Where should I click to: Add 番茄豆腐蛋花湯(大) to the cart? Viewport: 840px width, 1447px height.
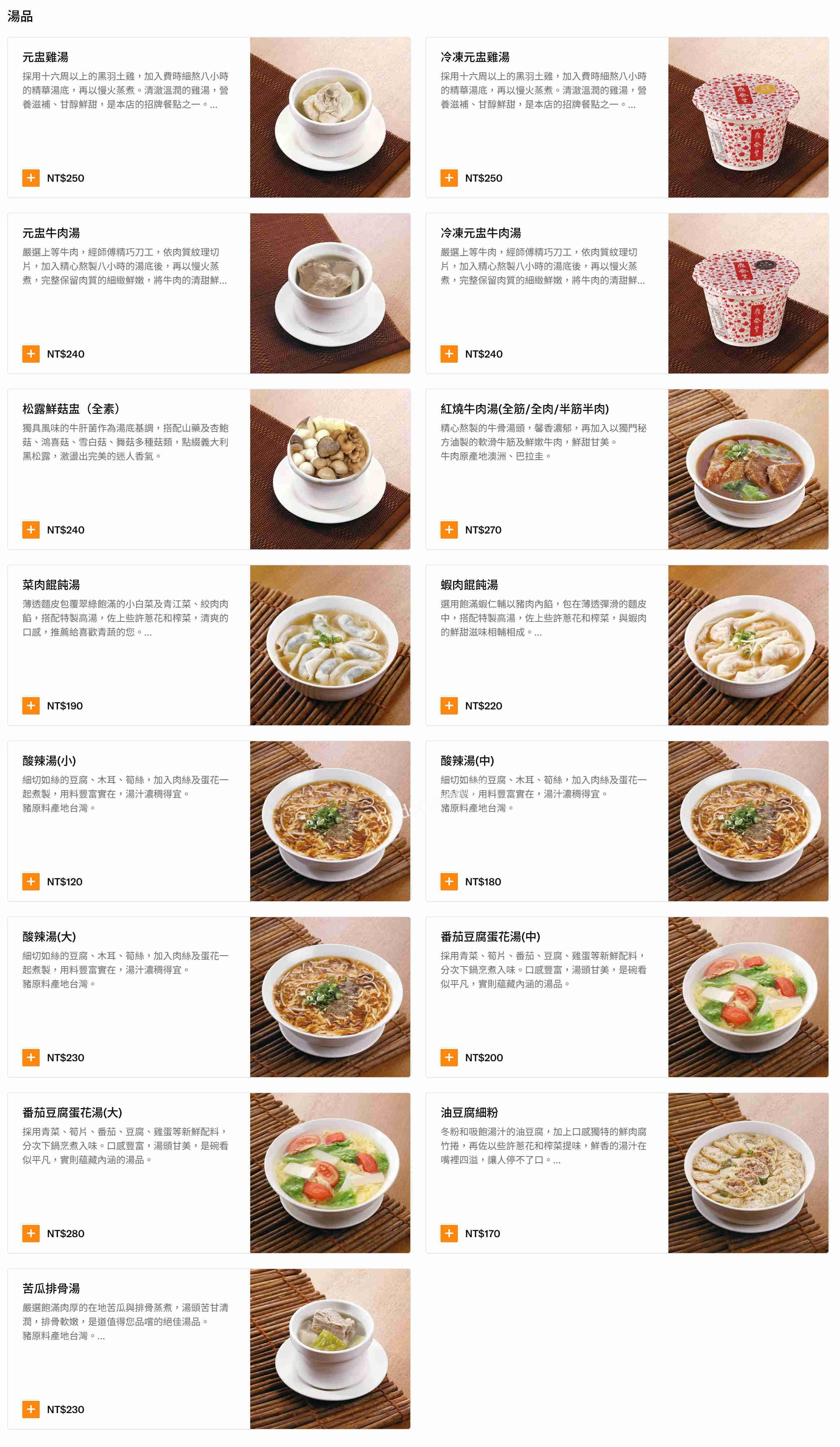click(31, 1233)
